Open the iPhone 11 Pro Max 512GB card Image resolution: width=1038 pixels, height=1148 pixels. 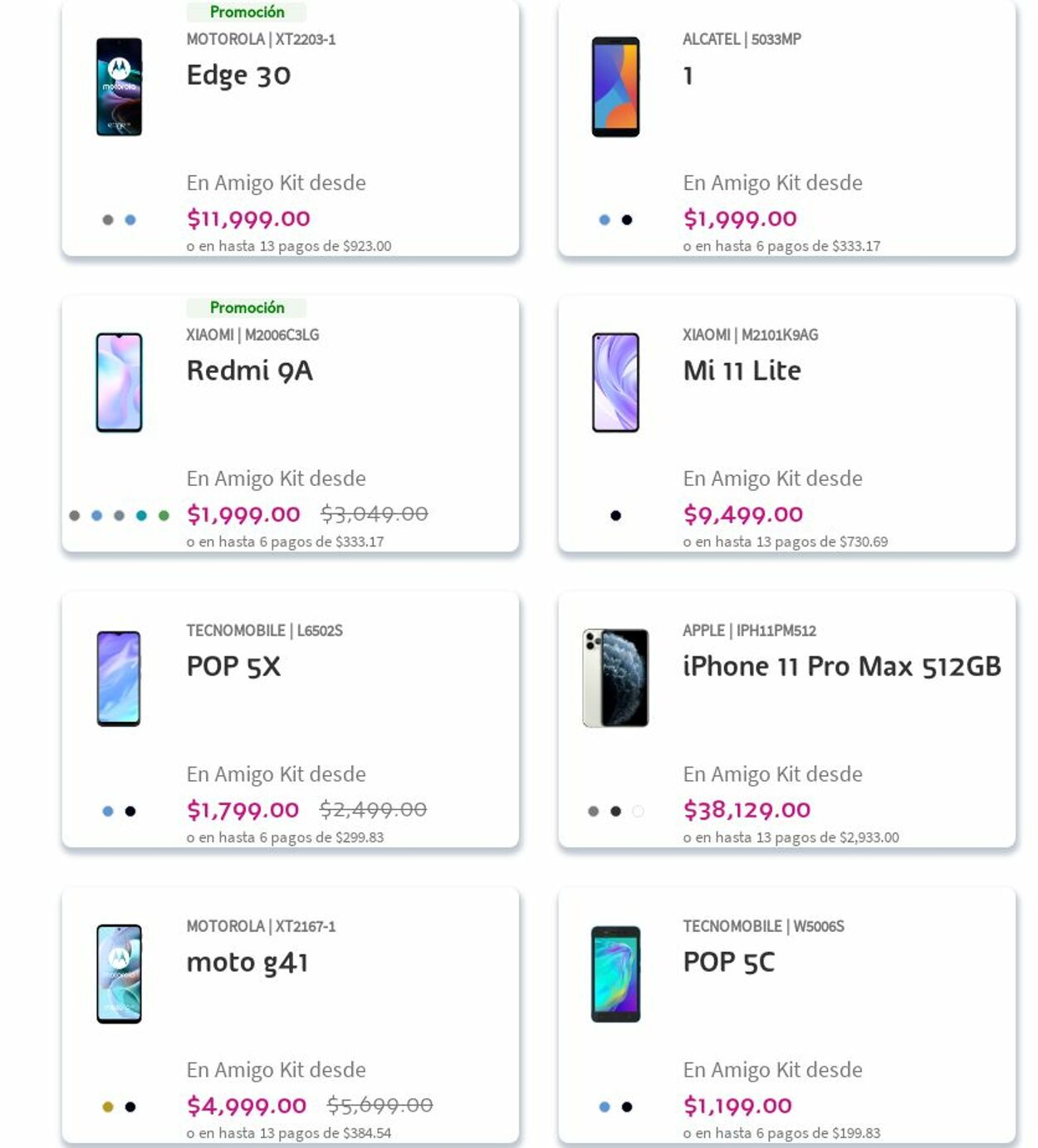(841, 666)
